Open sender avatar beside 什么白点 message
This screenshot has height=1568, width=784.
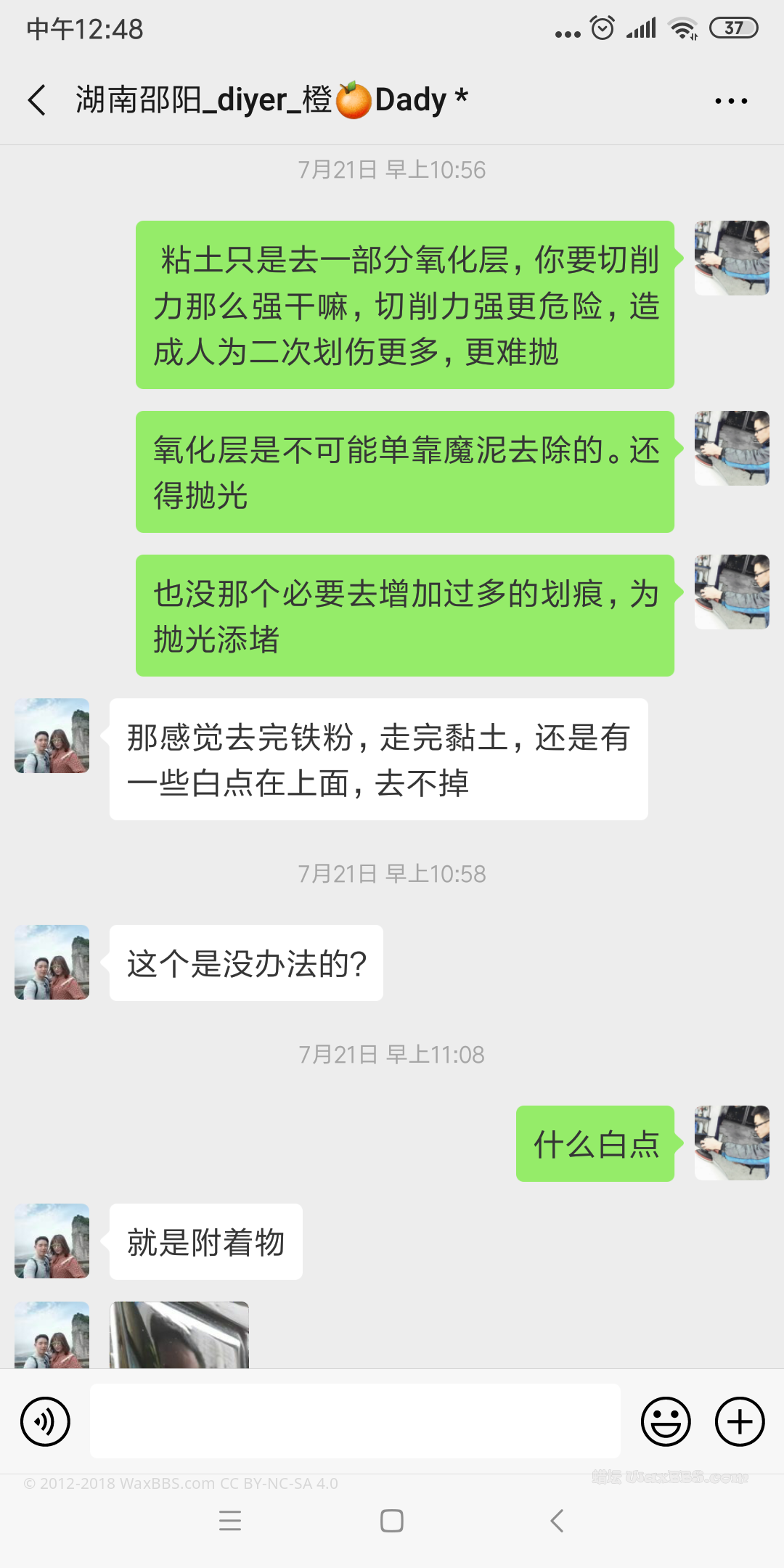tap(732, 1143)
